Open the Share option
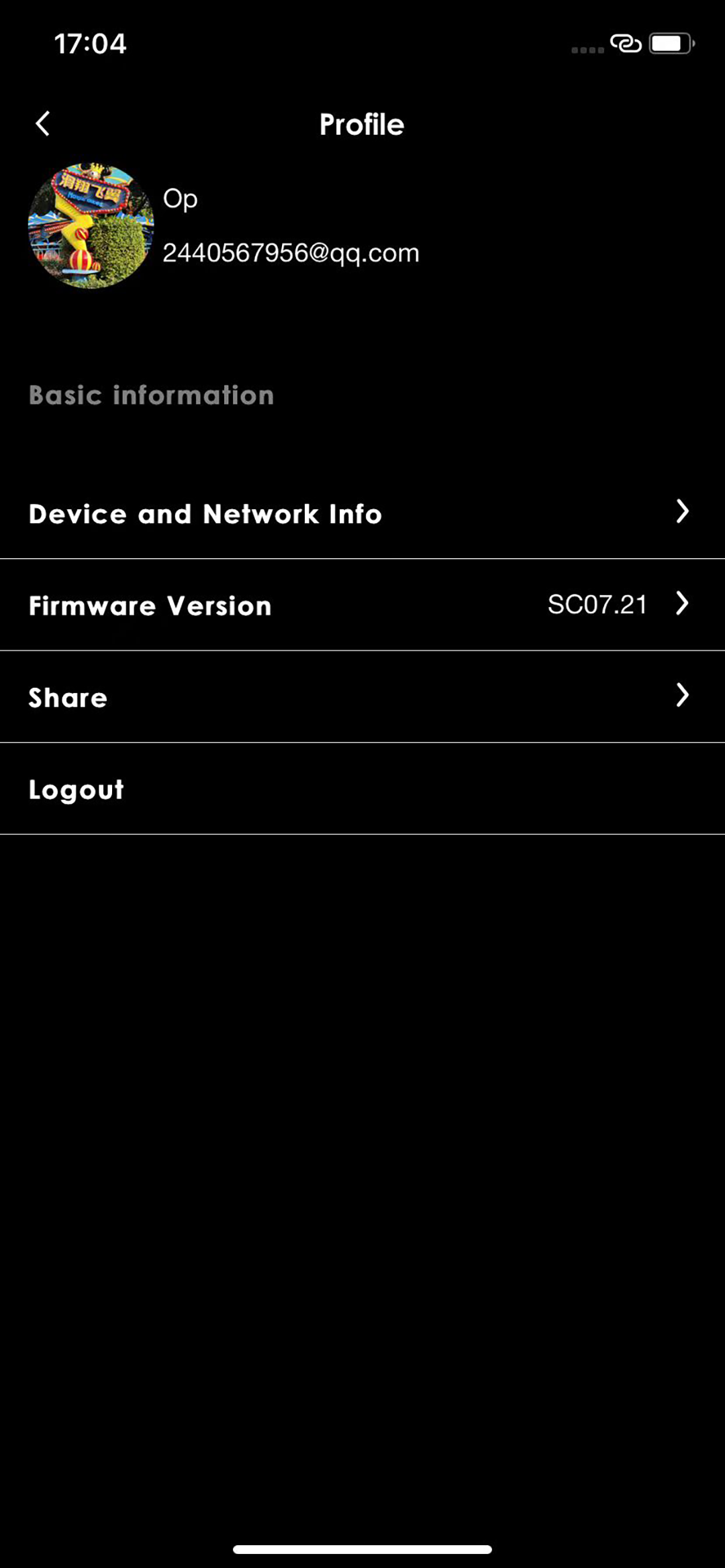The width and height of the screenshot is (725, 1568). pos(362,697)
